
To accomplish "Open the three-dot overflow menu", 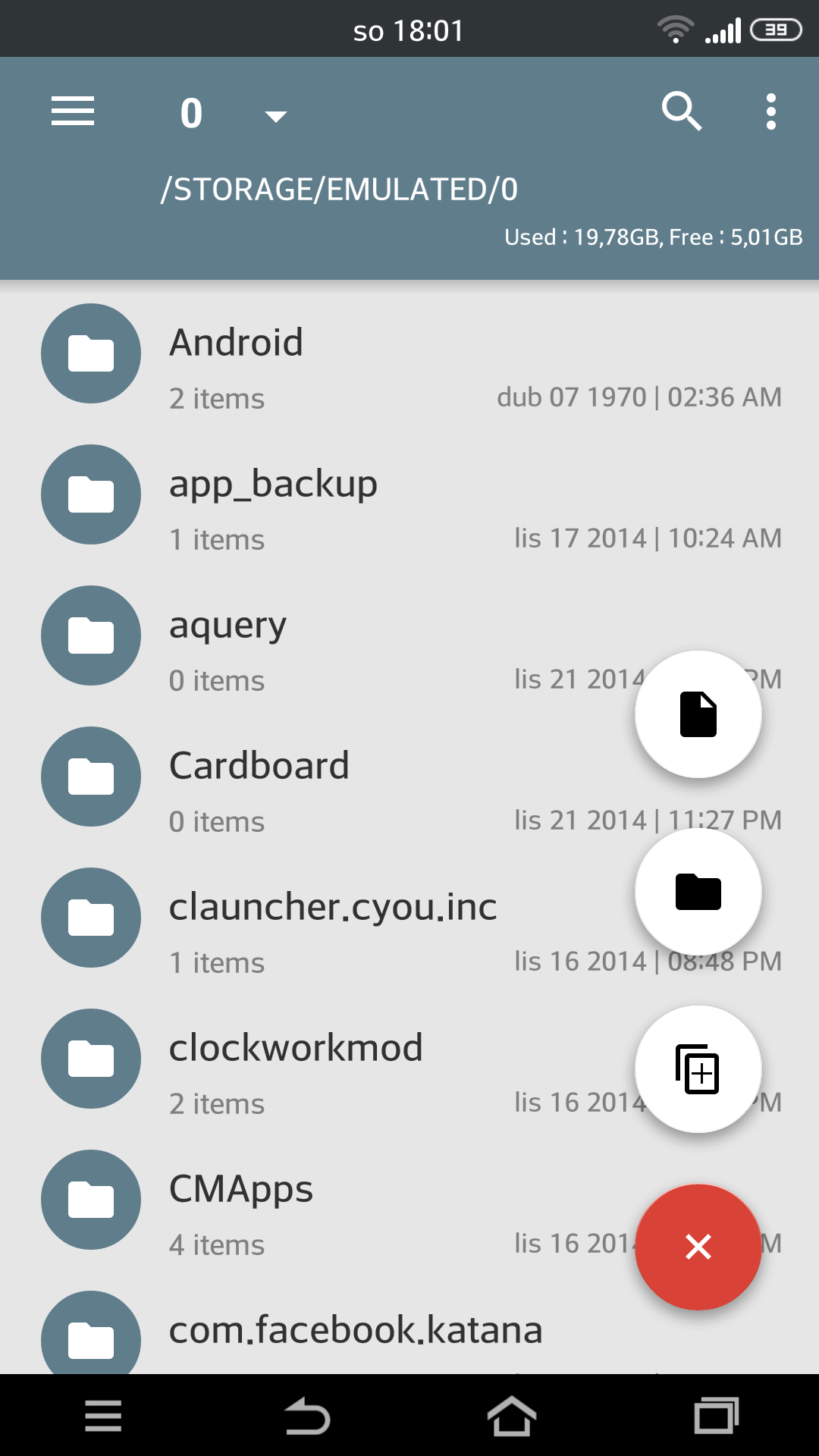I will tap(770, 111).
